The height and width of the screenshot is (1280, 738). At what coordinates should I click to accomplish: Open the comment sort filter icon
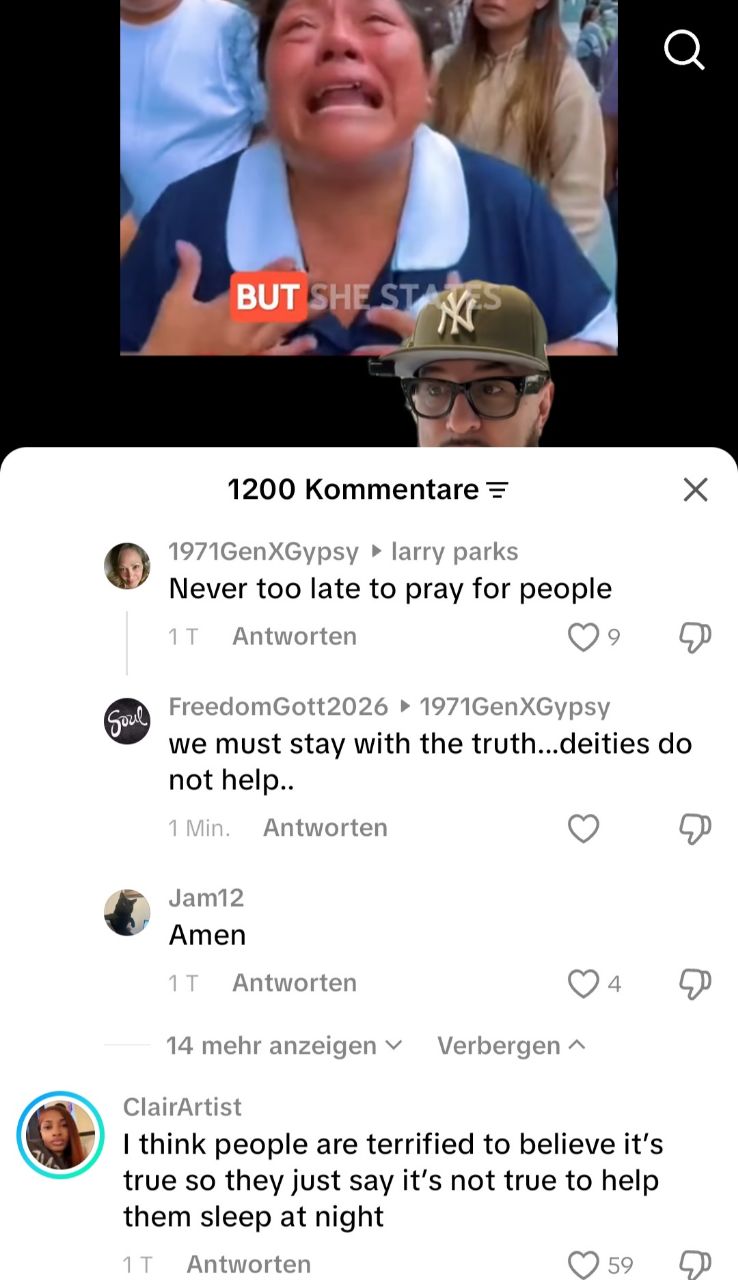497,490
